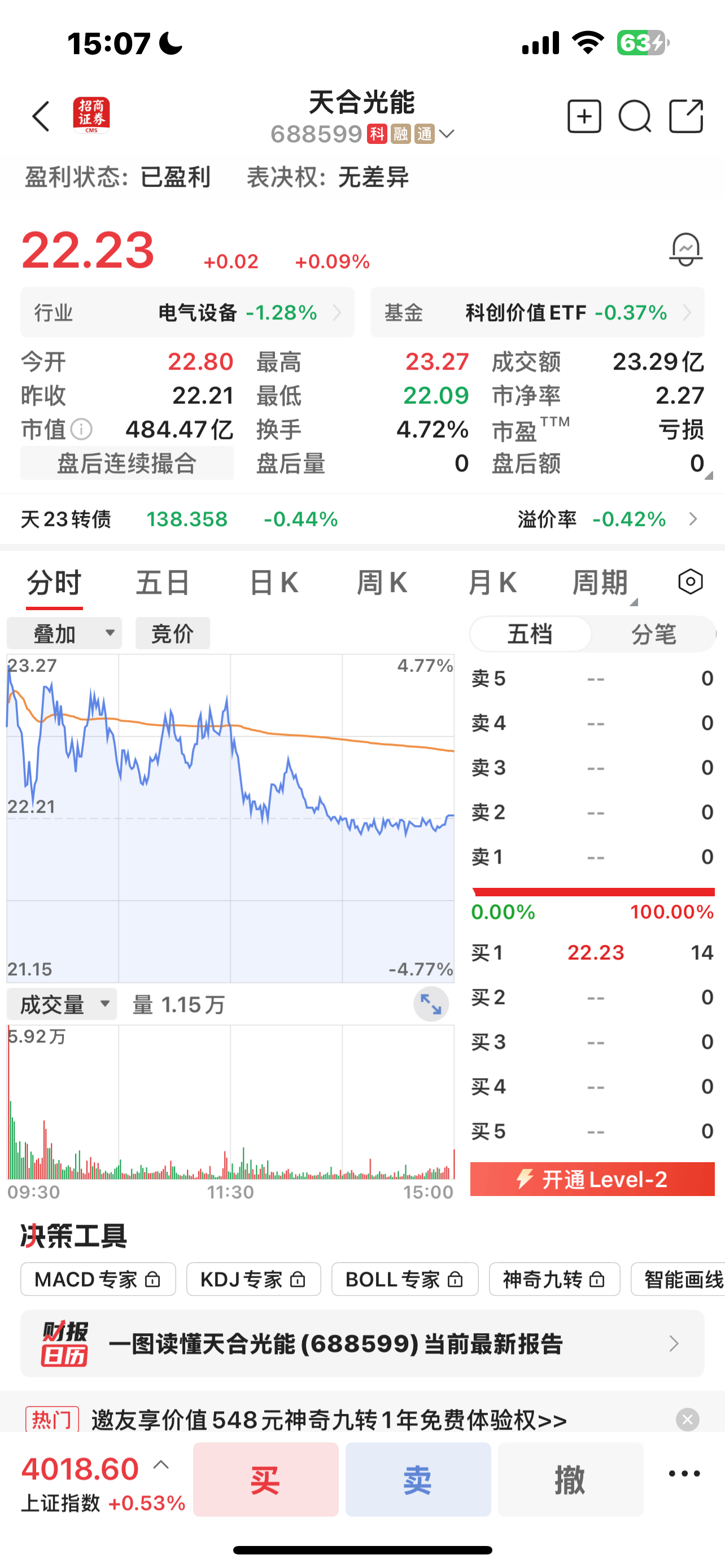Open the MACD专家 tool
Viewport: 725px width, 1568px height.
click(x=98, y=1280)
